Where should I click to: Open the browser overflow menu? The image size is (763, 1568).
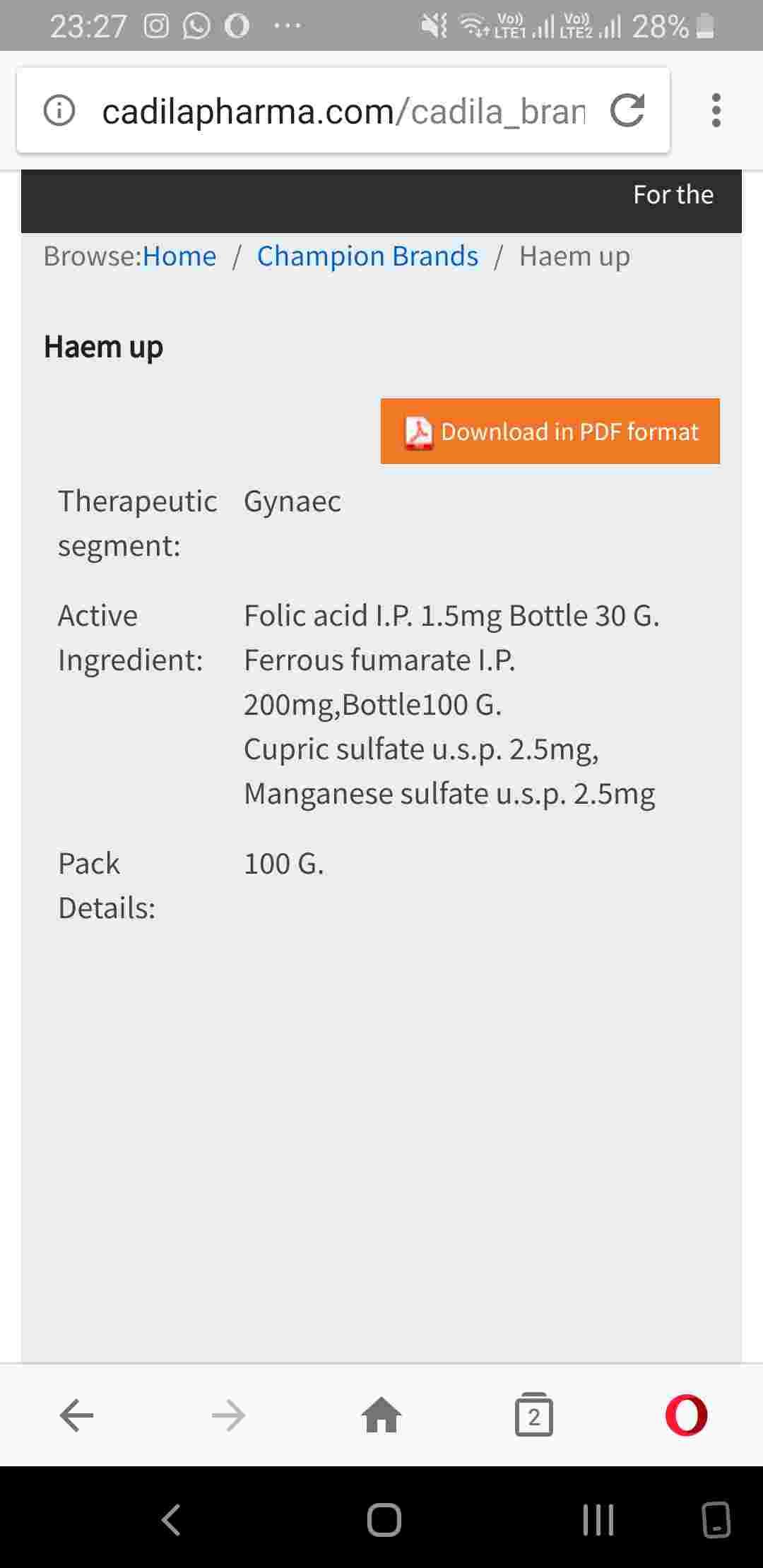click(x=716, y=111)
